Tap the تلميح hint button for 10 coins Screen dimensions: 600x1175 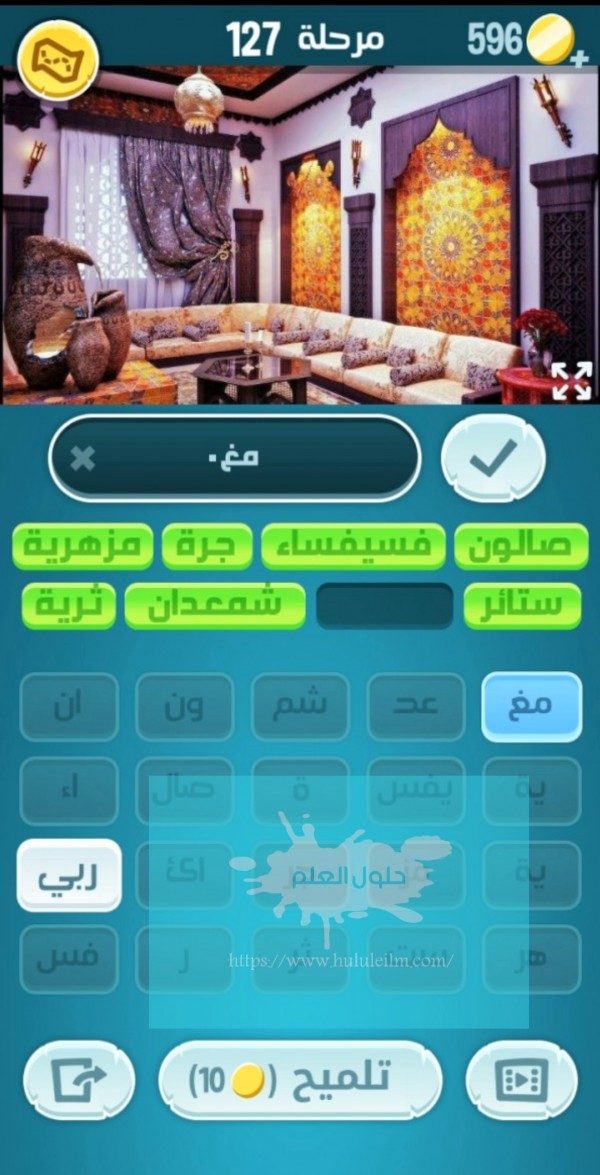(300, 1080)
